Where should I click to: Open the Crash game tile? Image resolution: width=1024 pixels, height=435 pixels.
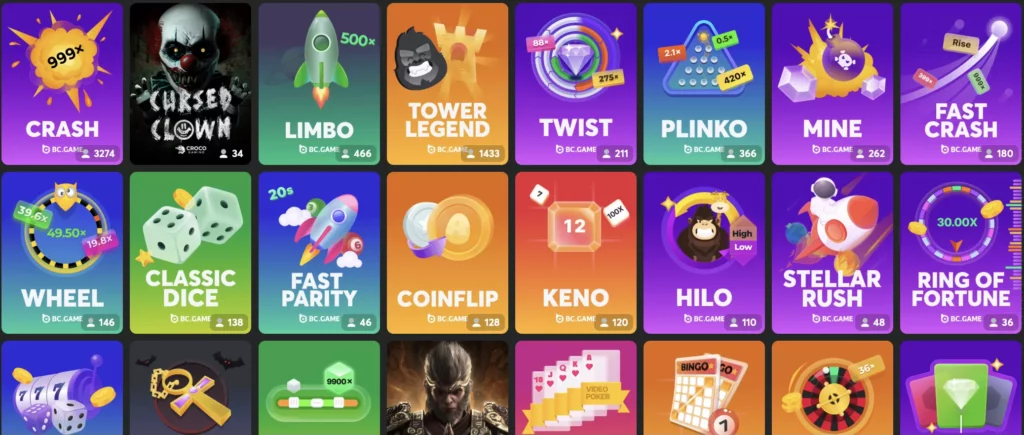(62, 83)
